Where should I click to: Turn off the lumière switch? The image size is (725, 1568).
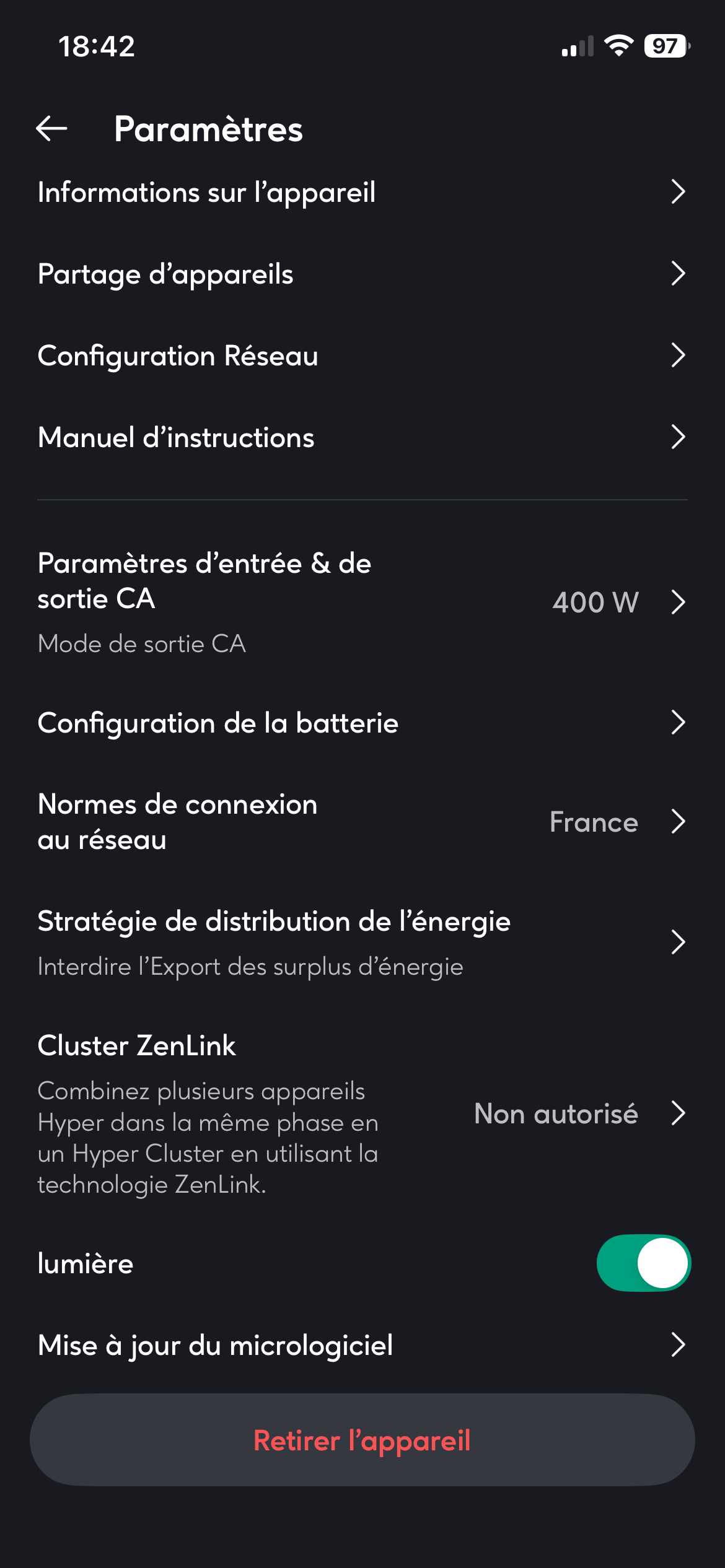(x=643, y=1263)
